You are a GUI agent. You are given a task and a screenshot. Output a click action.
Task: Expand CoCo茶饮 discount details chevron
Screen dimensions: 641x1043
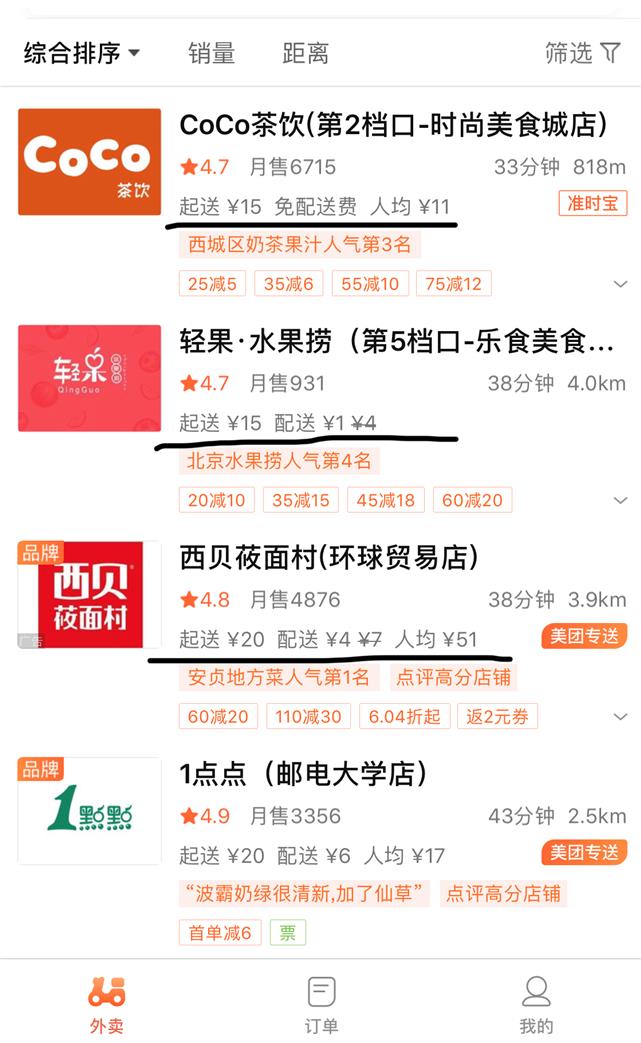(x=620, y=285)
